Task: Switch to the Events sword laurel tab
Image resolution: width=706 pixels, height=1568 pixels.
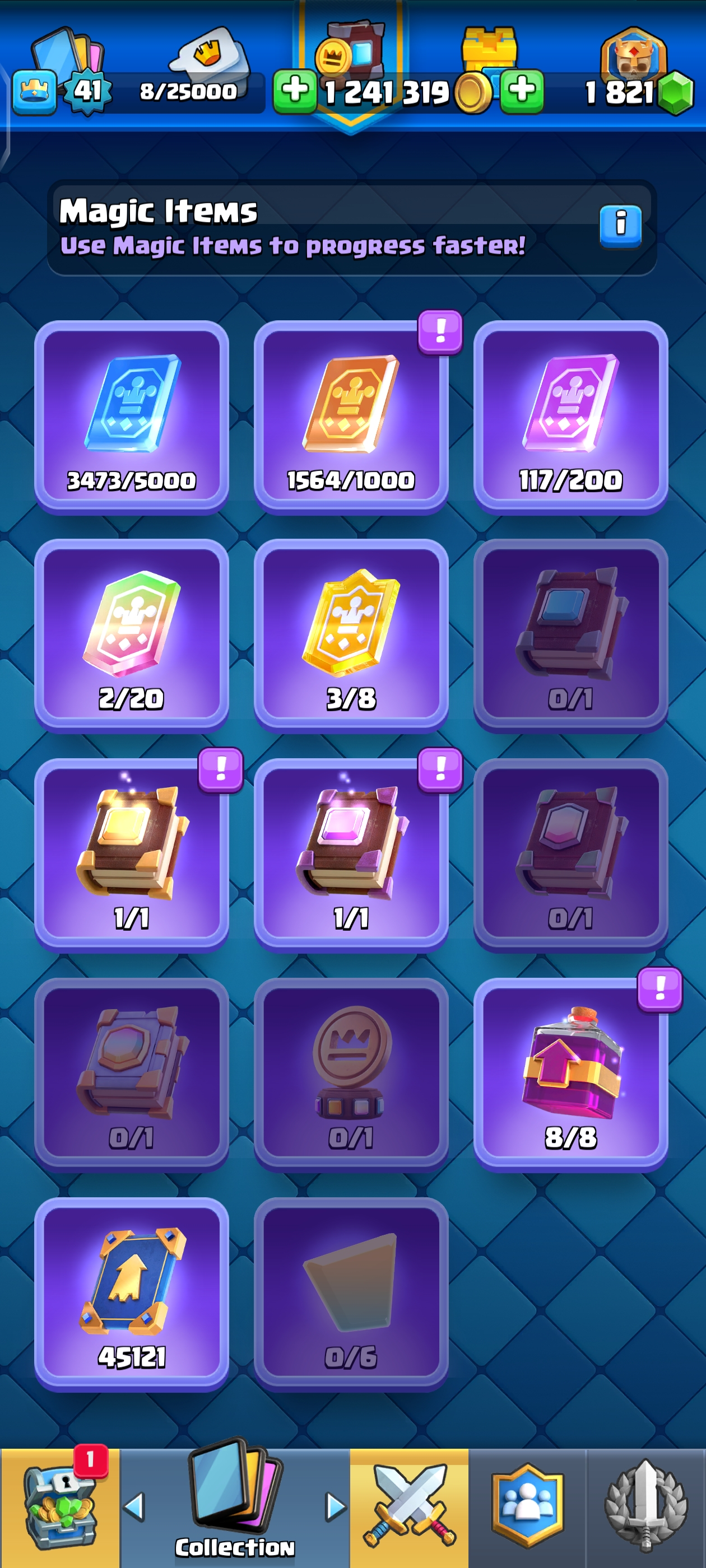Action: point(645,1506)
